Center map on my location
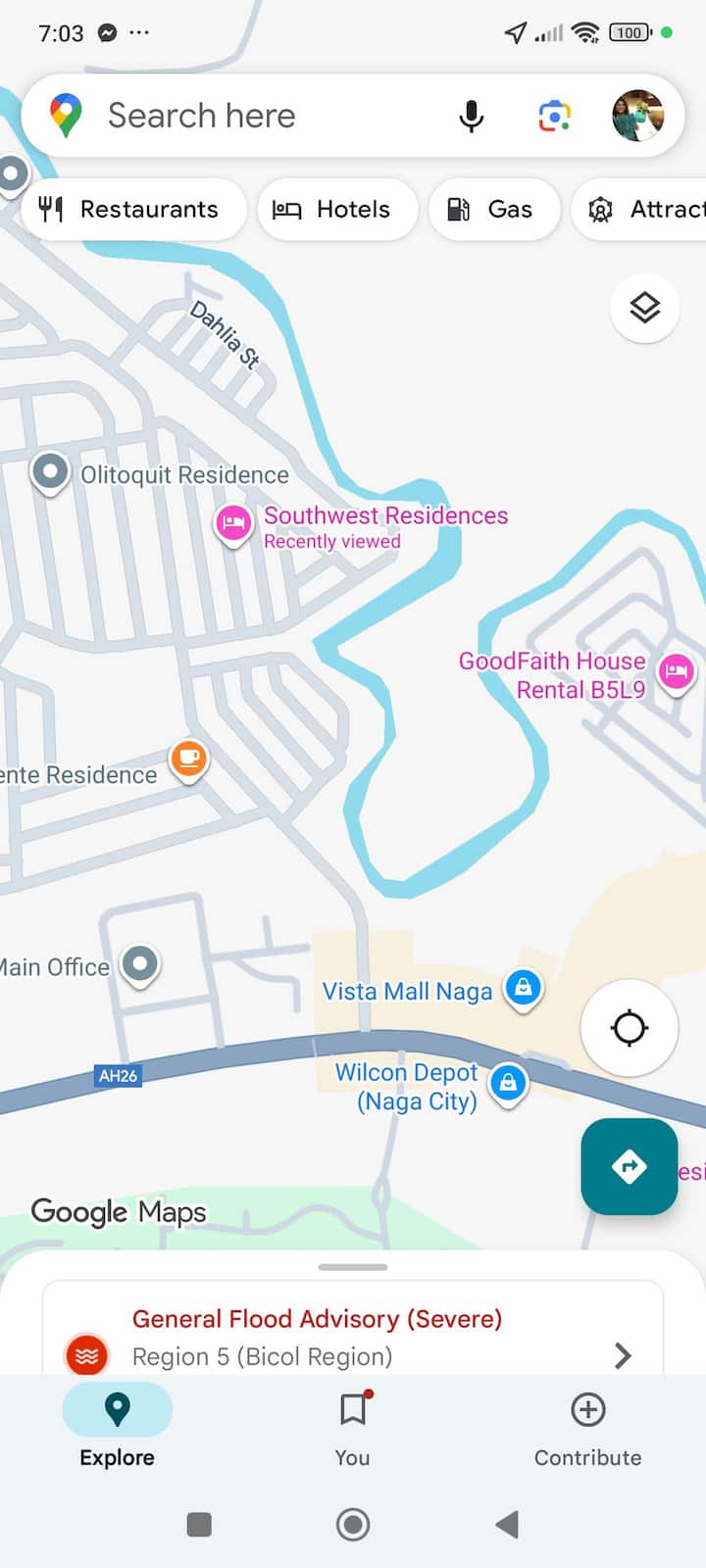Image resolution: width=706 pixels, height=1568 pixels. (629, 1028)
